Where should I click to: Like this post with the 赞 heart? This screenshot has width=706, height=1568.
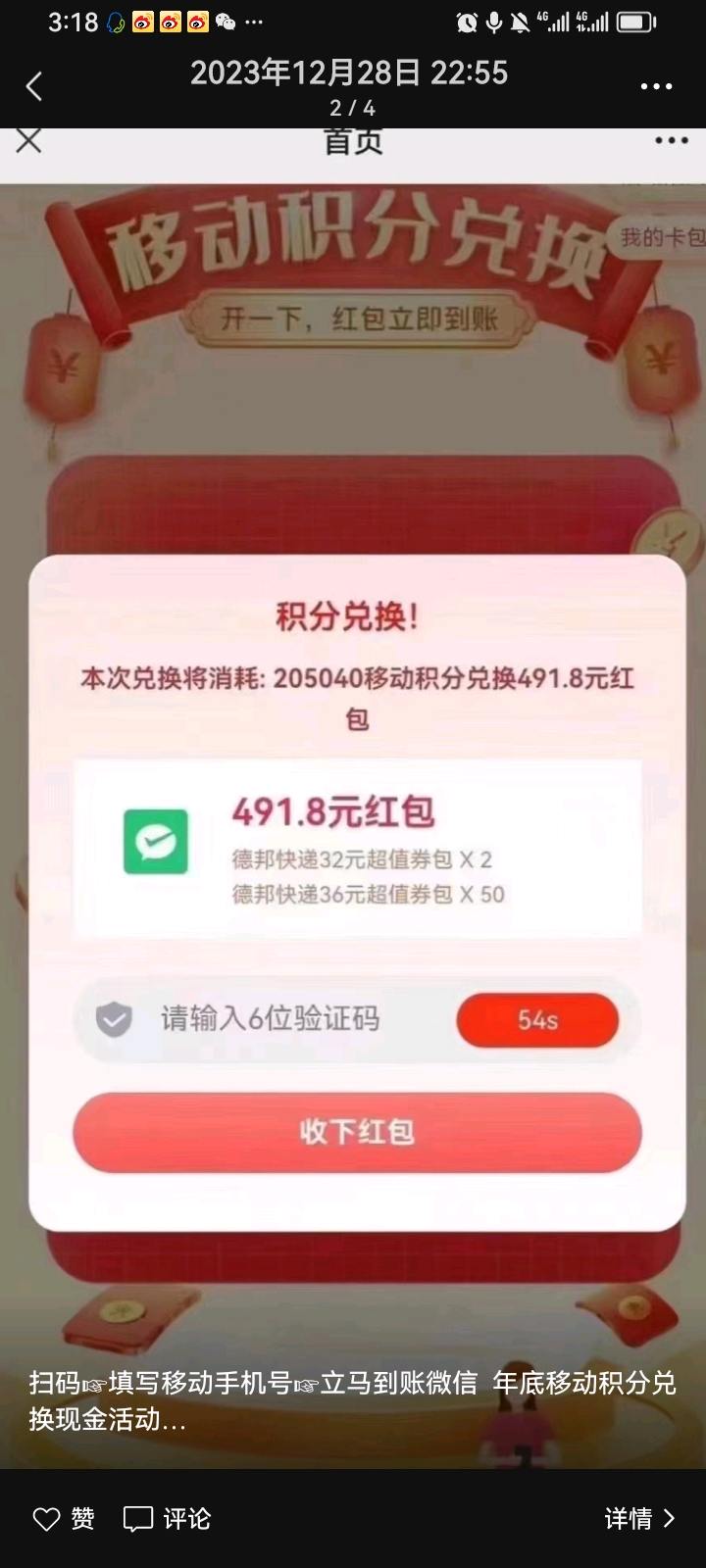pyautogui.click(x=64, y=1519)
